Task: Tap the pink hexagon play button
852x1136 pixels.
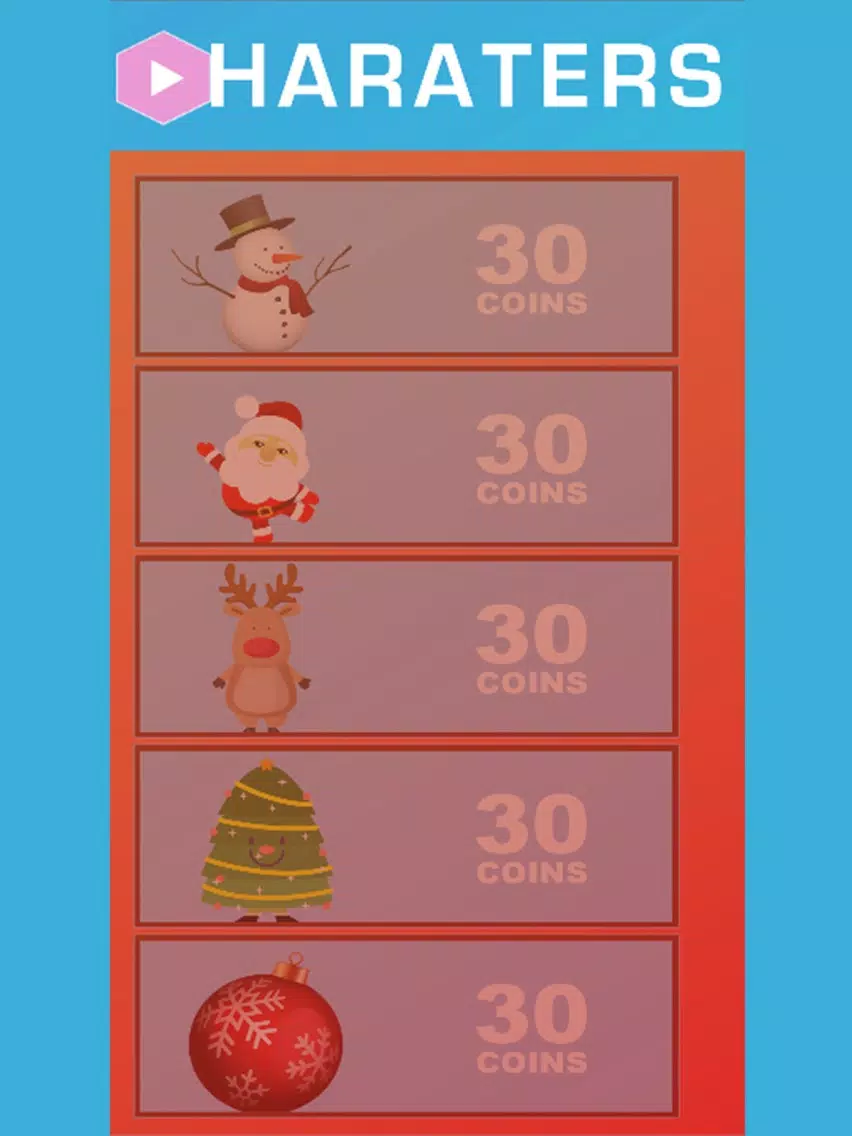Action: [x=164, y=78]
